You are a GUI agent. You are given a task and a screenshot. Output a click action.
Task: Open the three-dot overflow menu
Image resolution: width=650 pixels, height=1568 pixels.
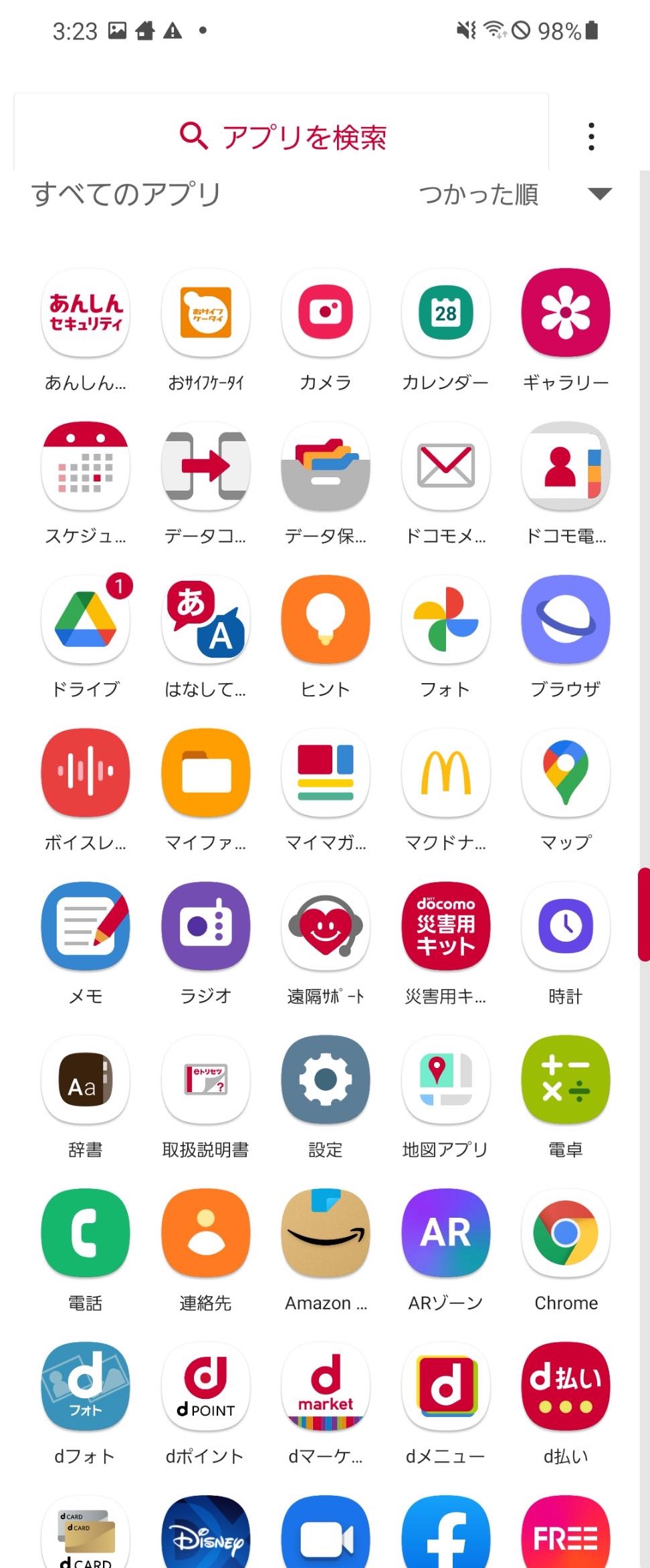(x=591, y=136)
